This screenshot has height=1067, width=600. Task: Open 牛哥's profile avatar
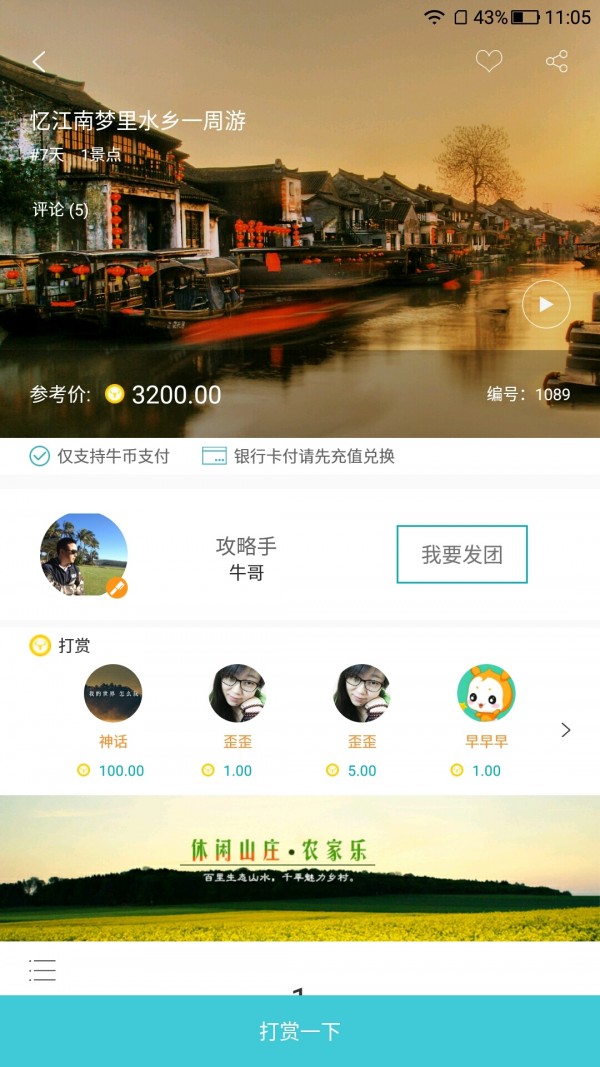point(84,555)
